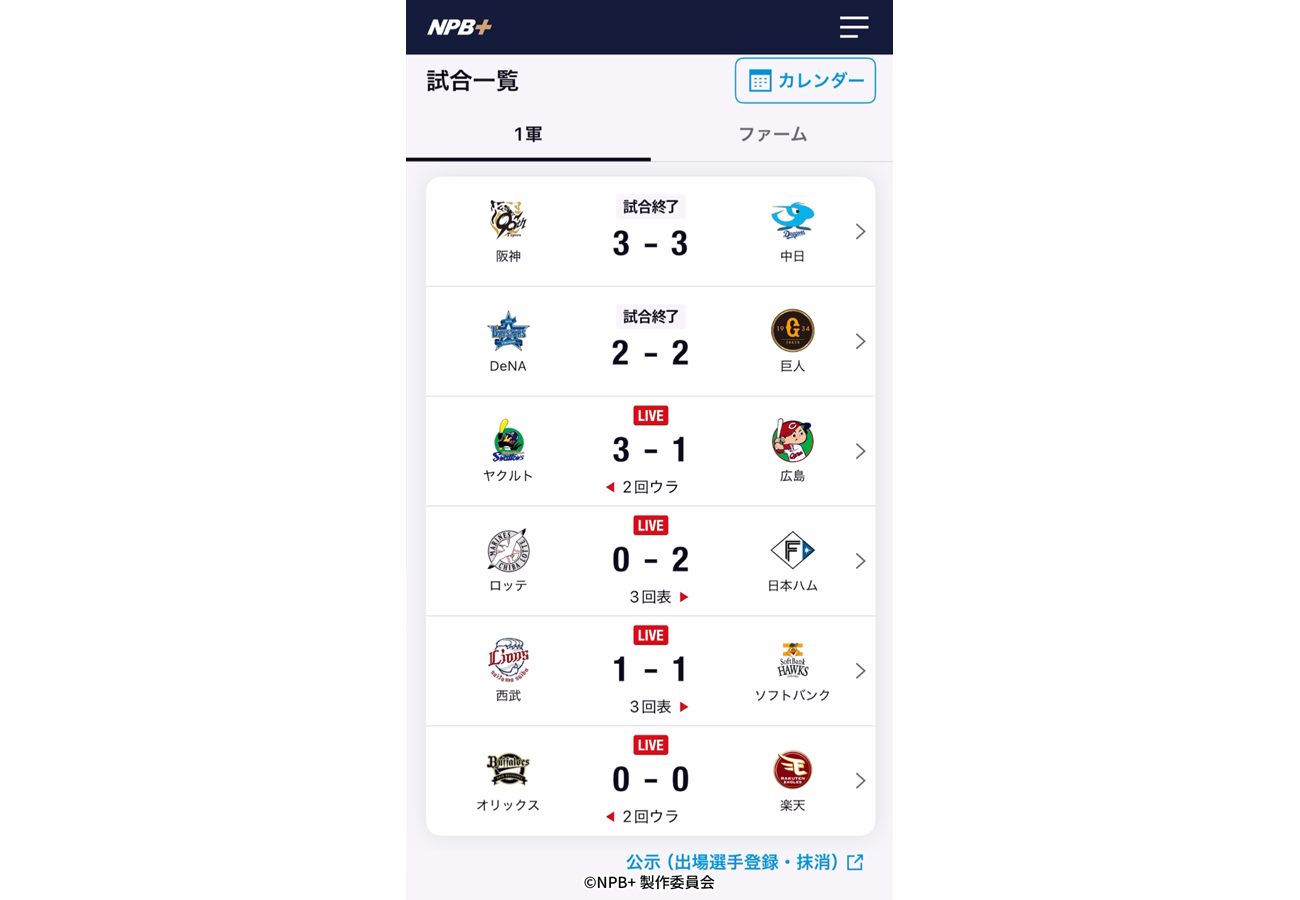Viewport: 1300px width, 900px height.
Task: Open the live オリックス vs 楽天 game
Action: coord(650,781)
